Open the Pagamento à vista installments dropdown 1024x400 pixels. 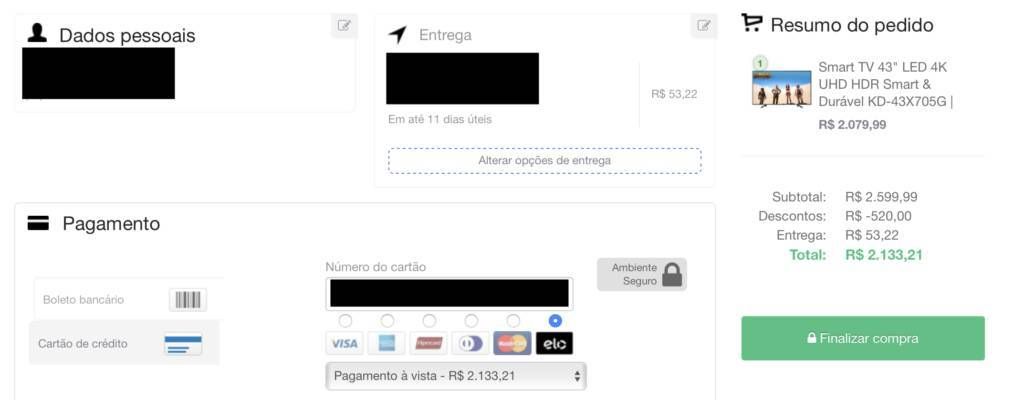pyautogui.click(x=456, y=376)
